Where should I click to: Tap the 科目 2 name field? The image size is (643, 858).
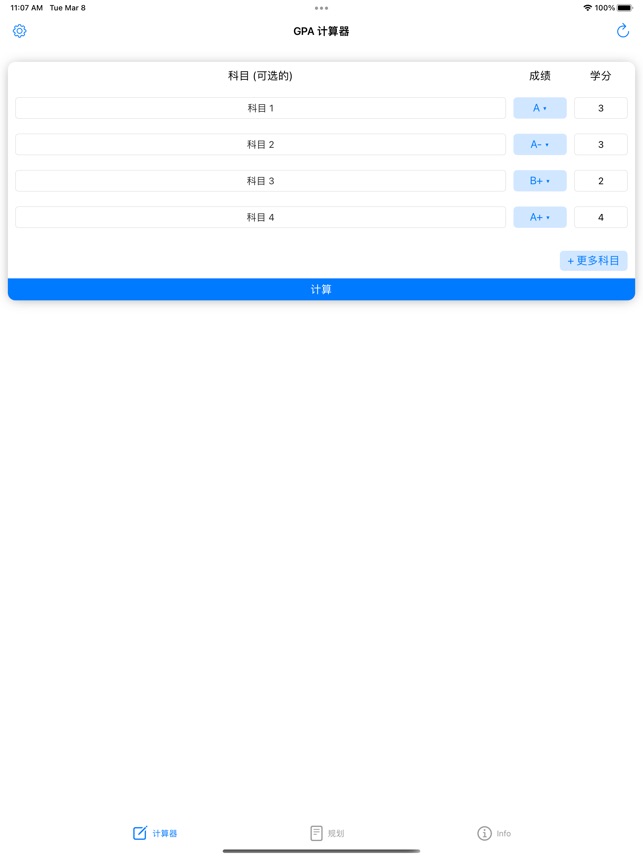tap(260, 144)
